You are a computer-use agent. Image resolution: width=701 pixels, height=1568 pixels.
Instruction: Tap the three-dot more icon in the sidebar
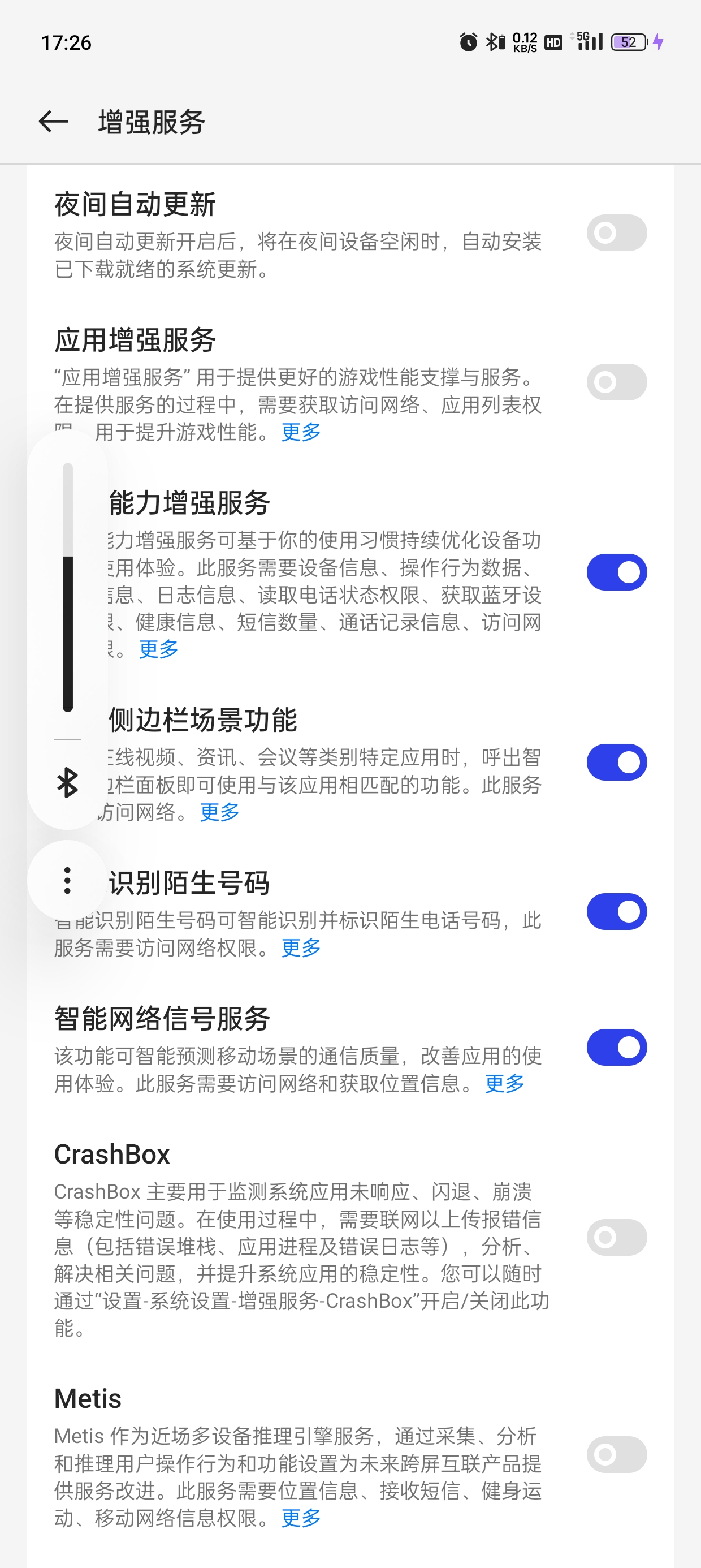coord(67,880)
